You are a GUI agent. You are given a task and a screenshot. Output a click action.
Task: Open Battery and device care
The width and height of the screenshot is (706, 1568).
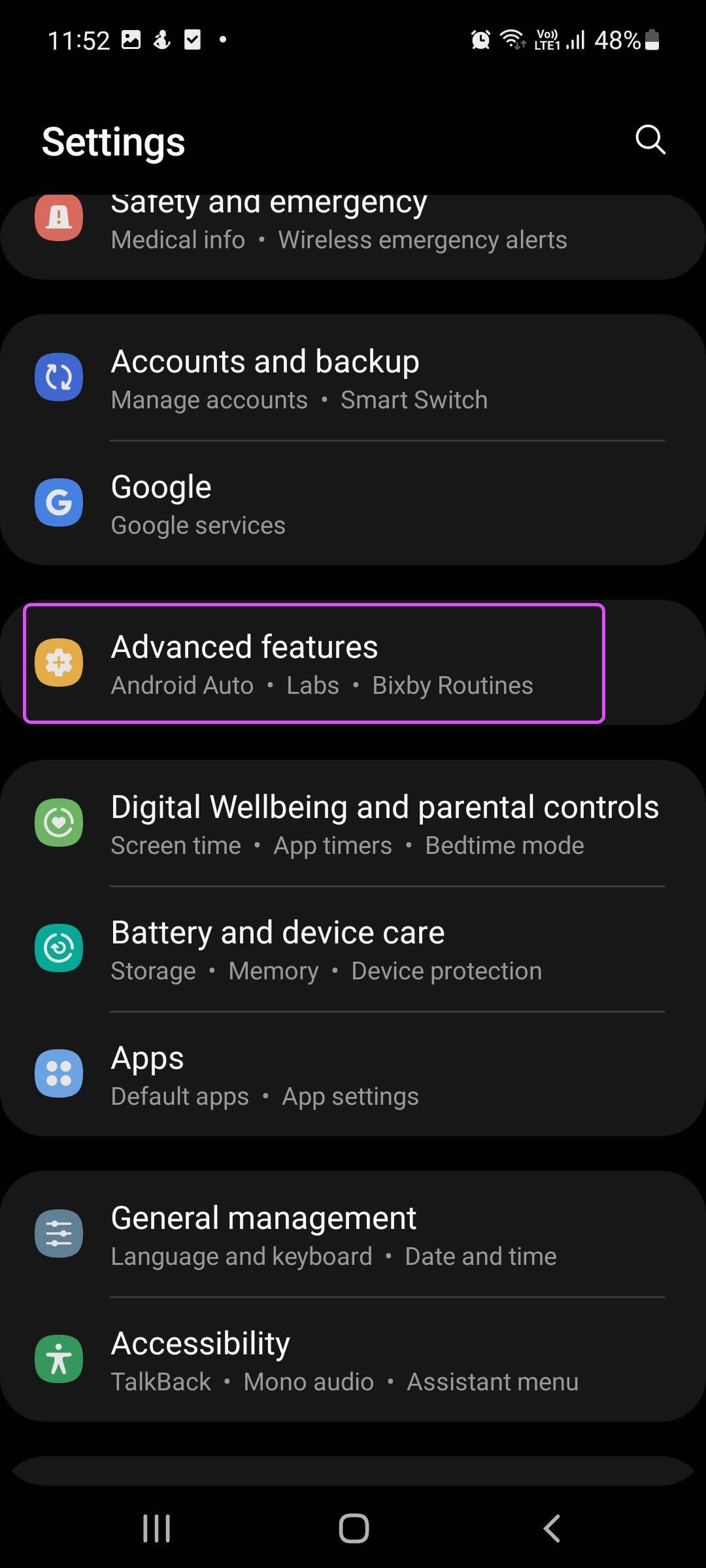click(353, 949)
